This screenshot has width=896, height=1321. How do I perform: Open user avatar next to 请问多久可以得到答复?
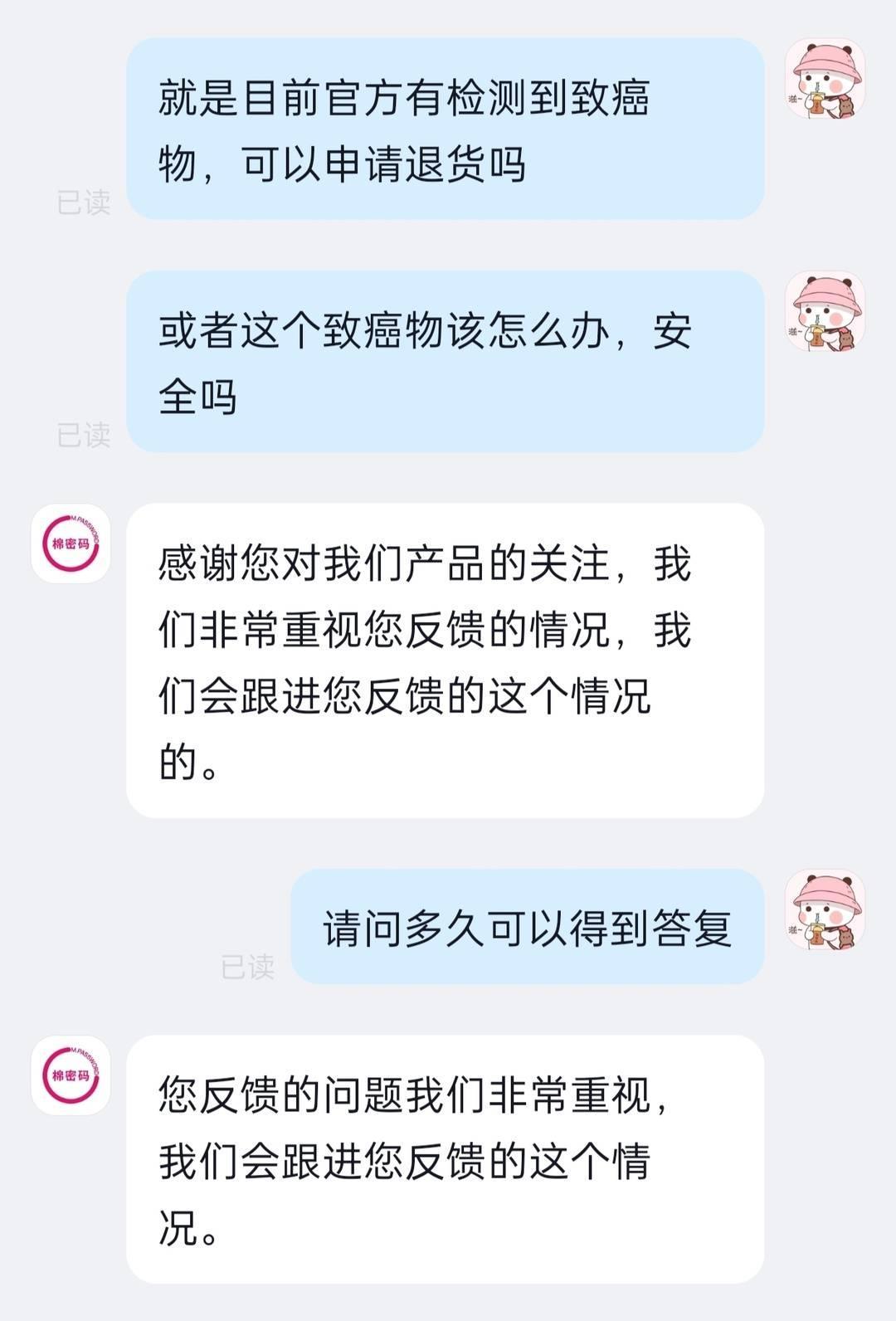825,909
